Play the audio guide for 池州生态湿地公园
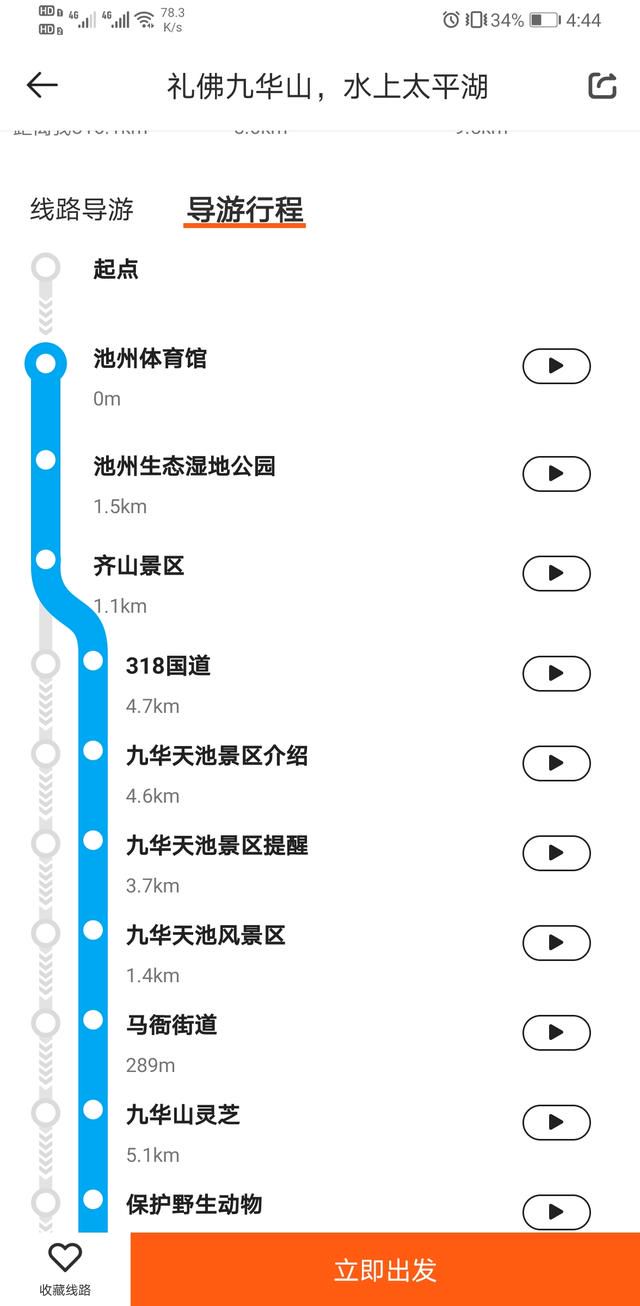This screenshot has height=1306, width=640. (557, 473)
